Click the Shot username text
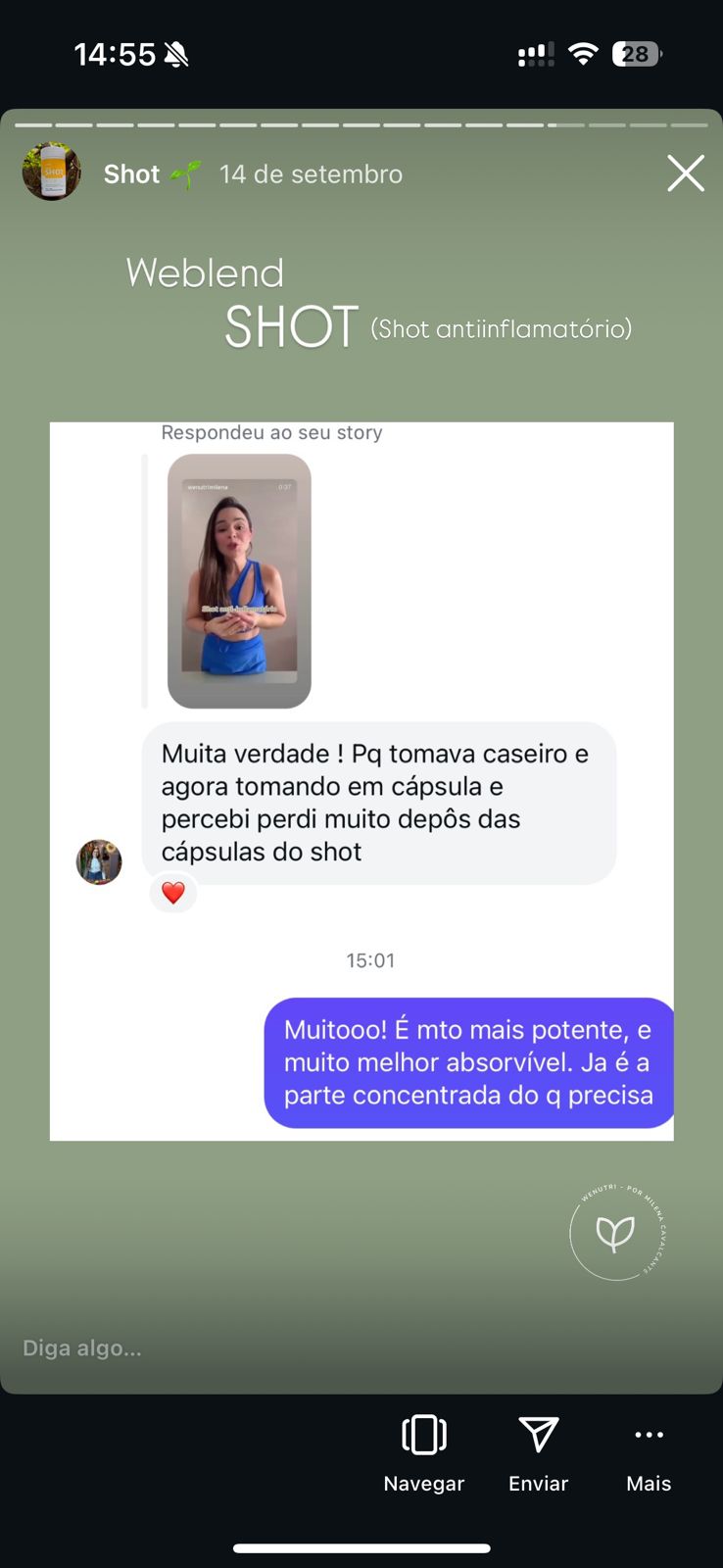 pyautogui.click(x=131, y=173)
